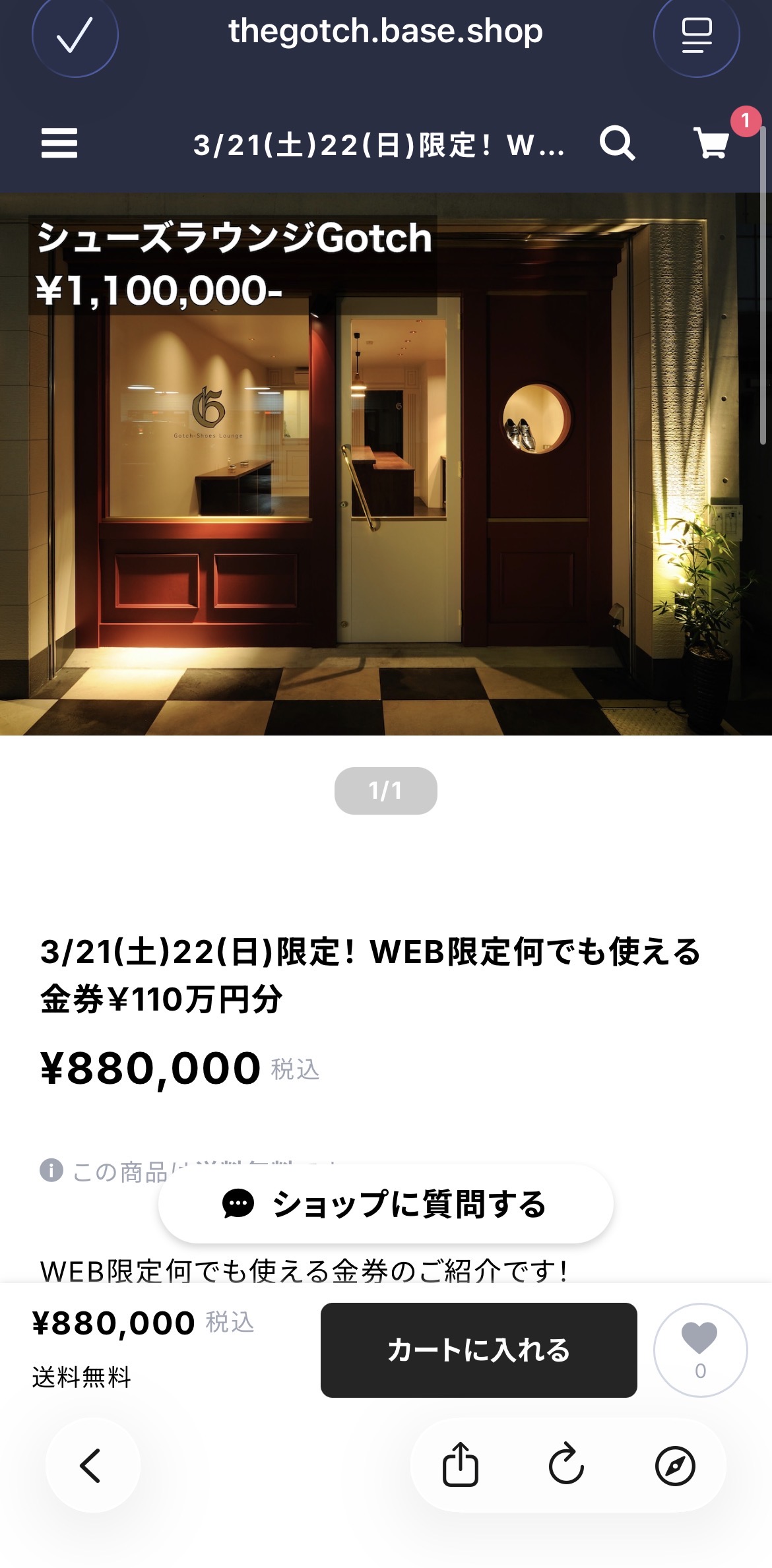Open the hamburger menu
This screenshot has height=1568, width=772.
click(59, 143)
